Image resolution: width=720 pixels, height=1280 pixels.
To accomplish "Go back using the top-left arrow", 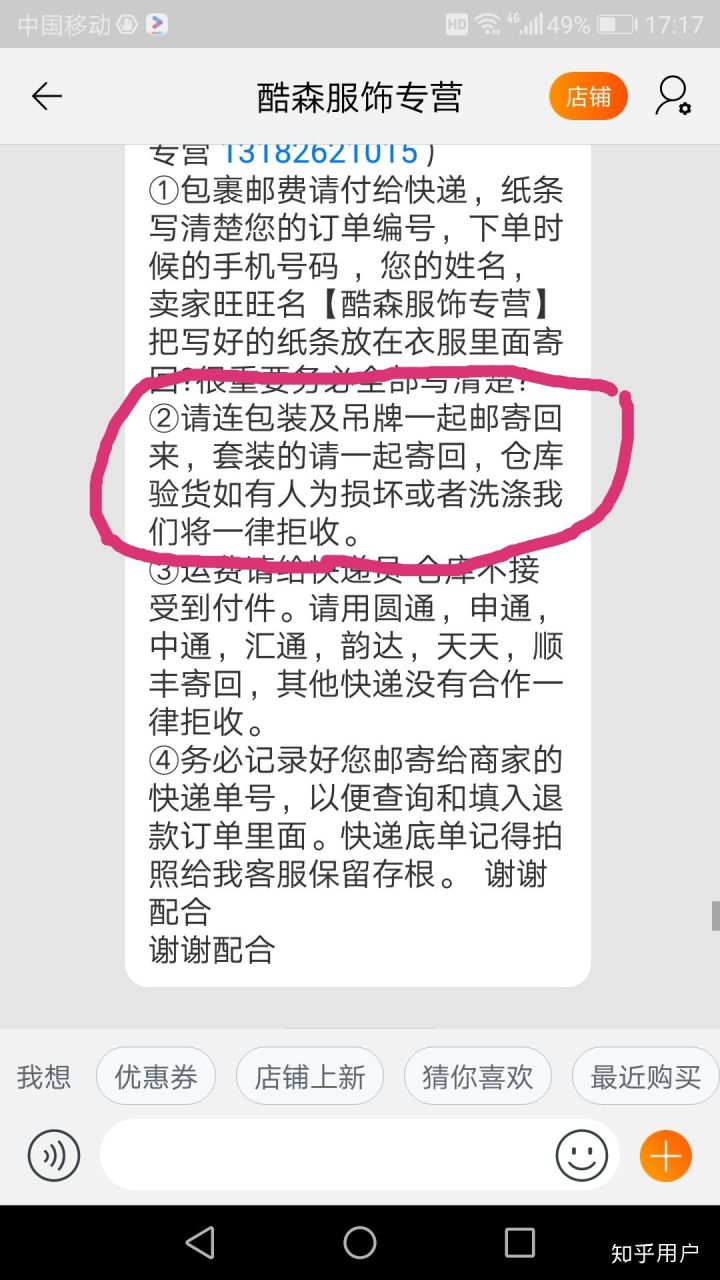I will tap(46, 97).
